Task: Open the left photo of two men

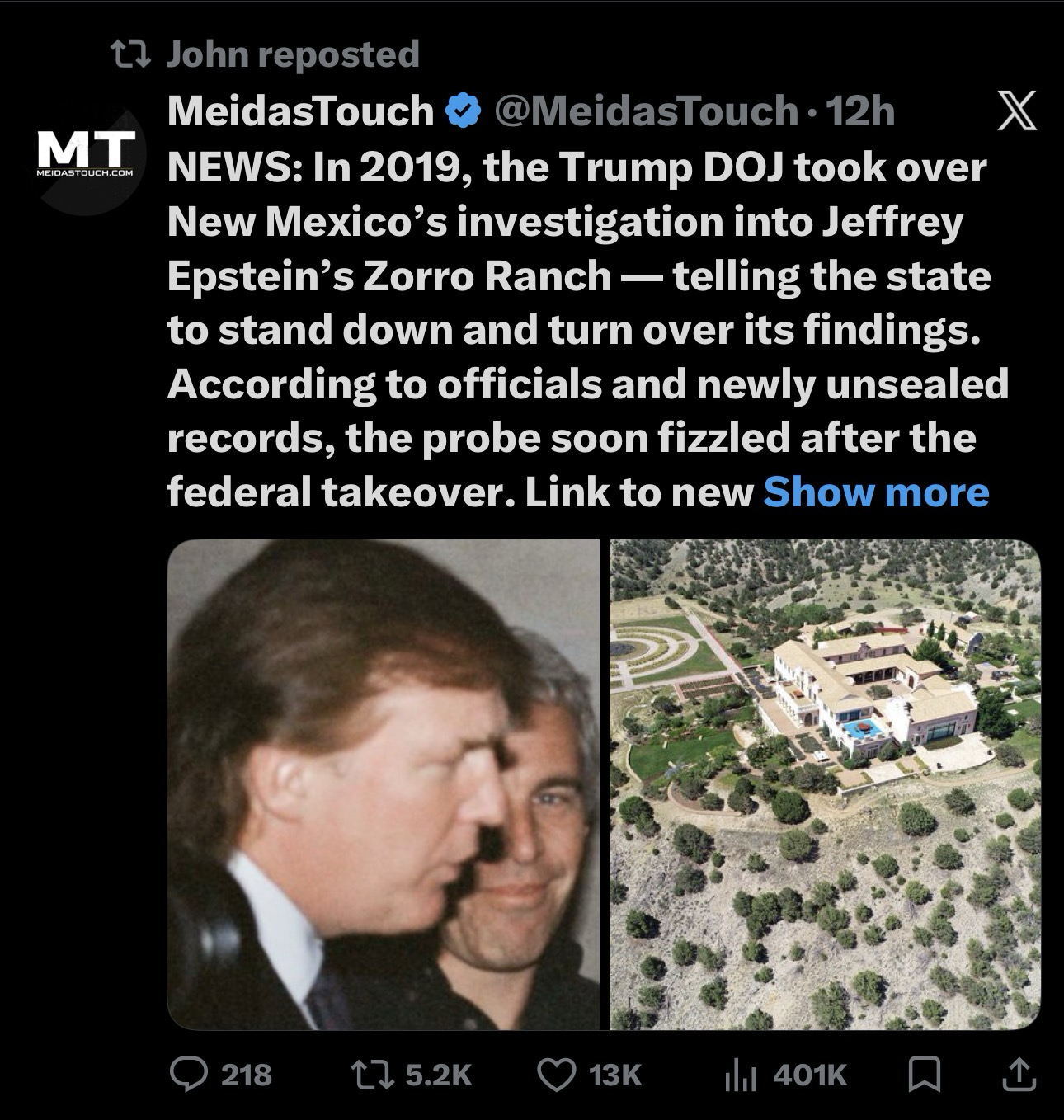Action: (384, 784)
